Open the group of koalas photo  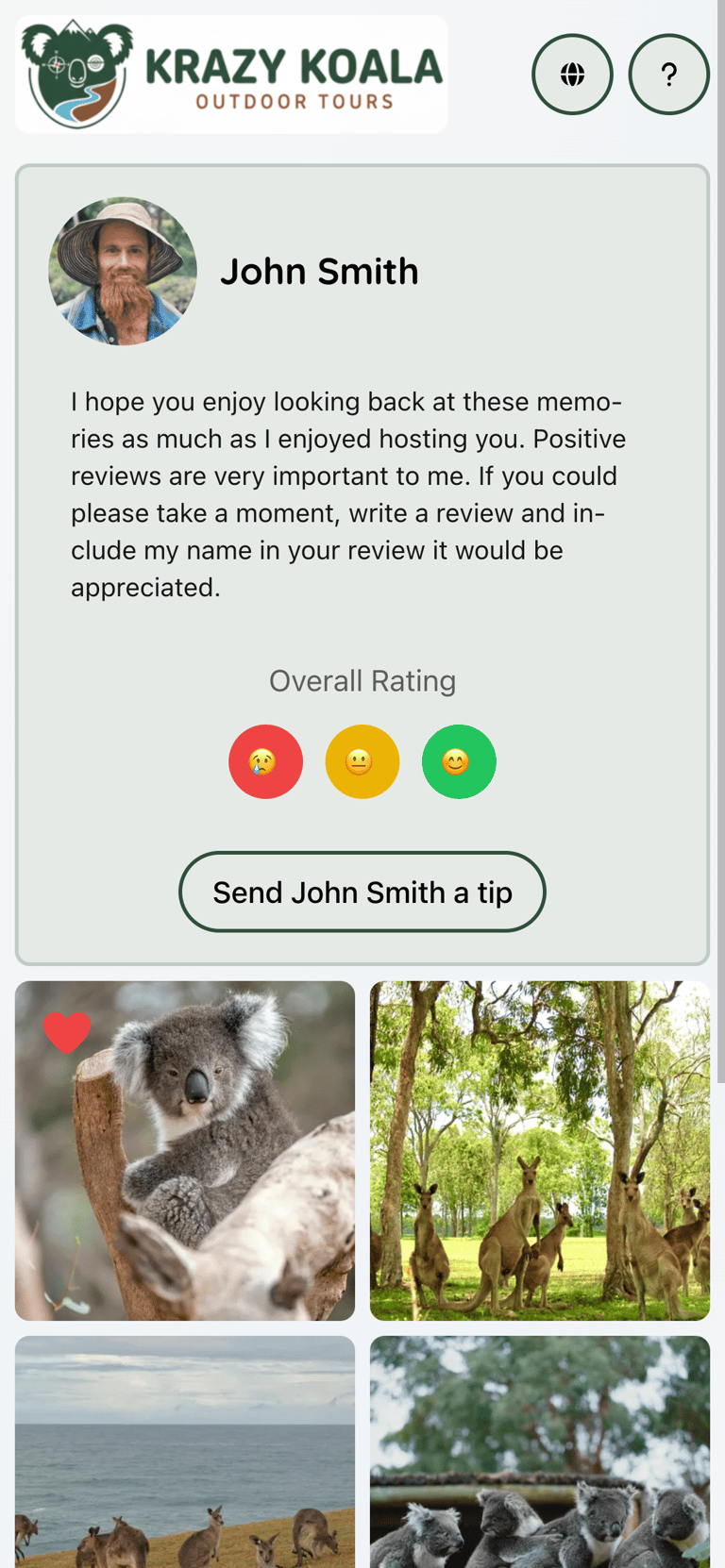[539, 1453]
